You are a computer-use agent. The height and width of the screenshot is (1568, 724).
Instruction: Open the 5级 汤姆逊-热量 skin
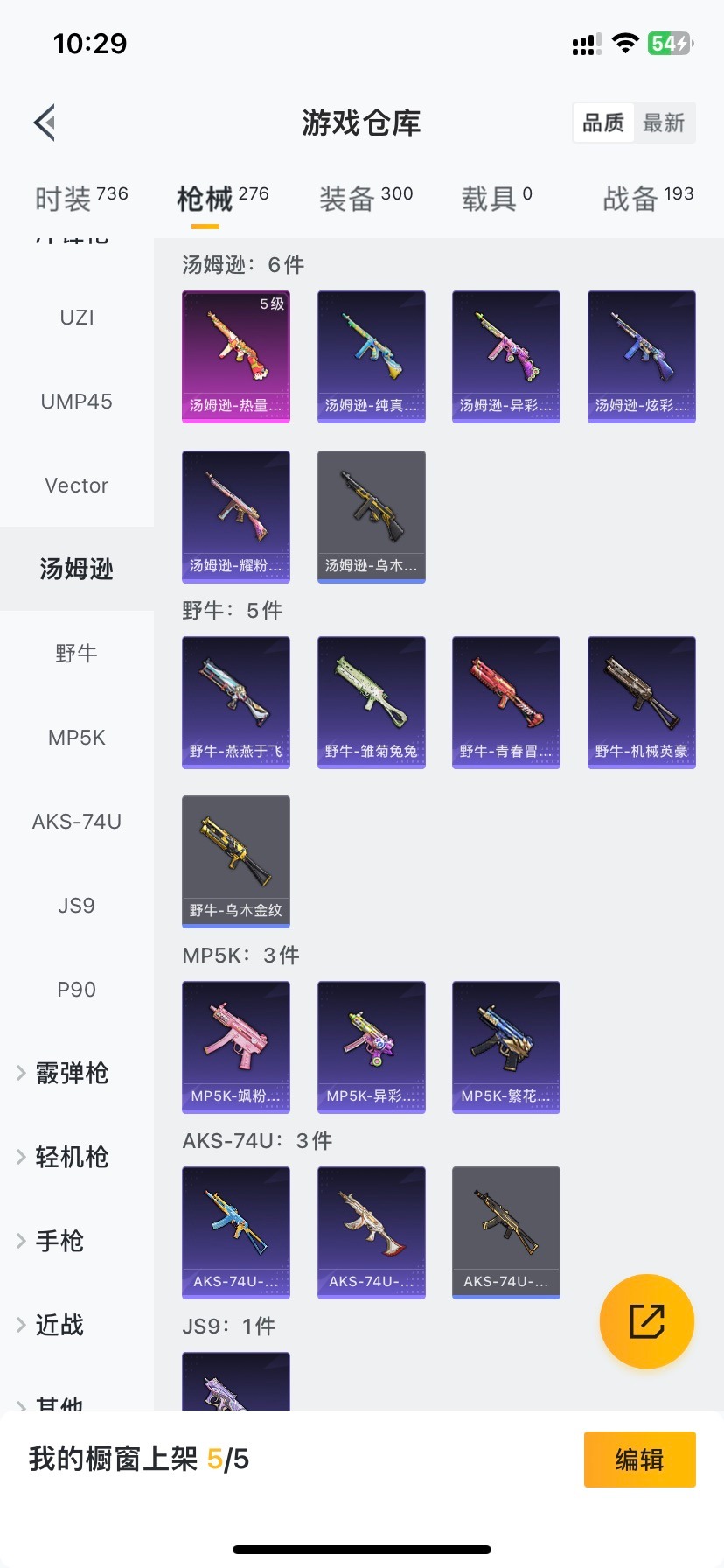tap(235, 356)
